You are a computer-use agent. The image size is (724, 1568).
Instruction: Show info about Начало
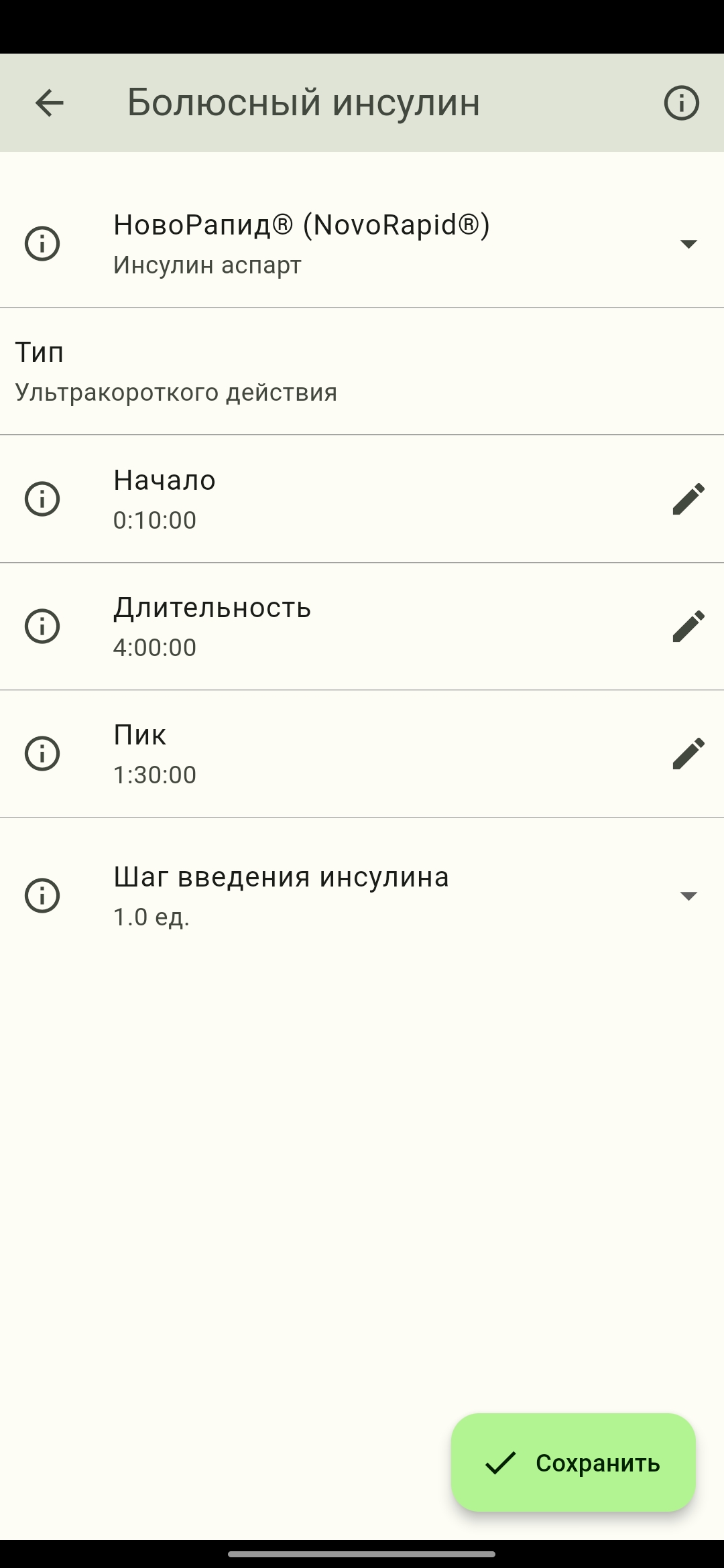[x=42, y=499]
